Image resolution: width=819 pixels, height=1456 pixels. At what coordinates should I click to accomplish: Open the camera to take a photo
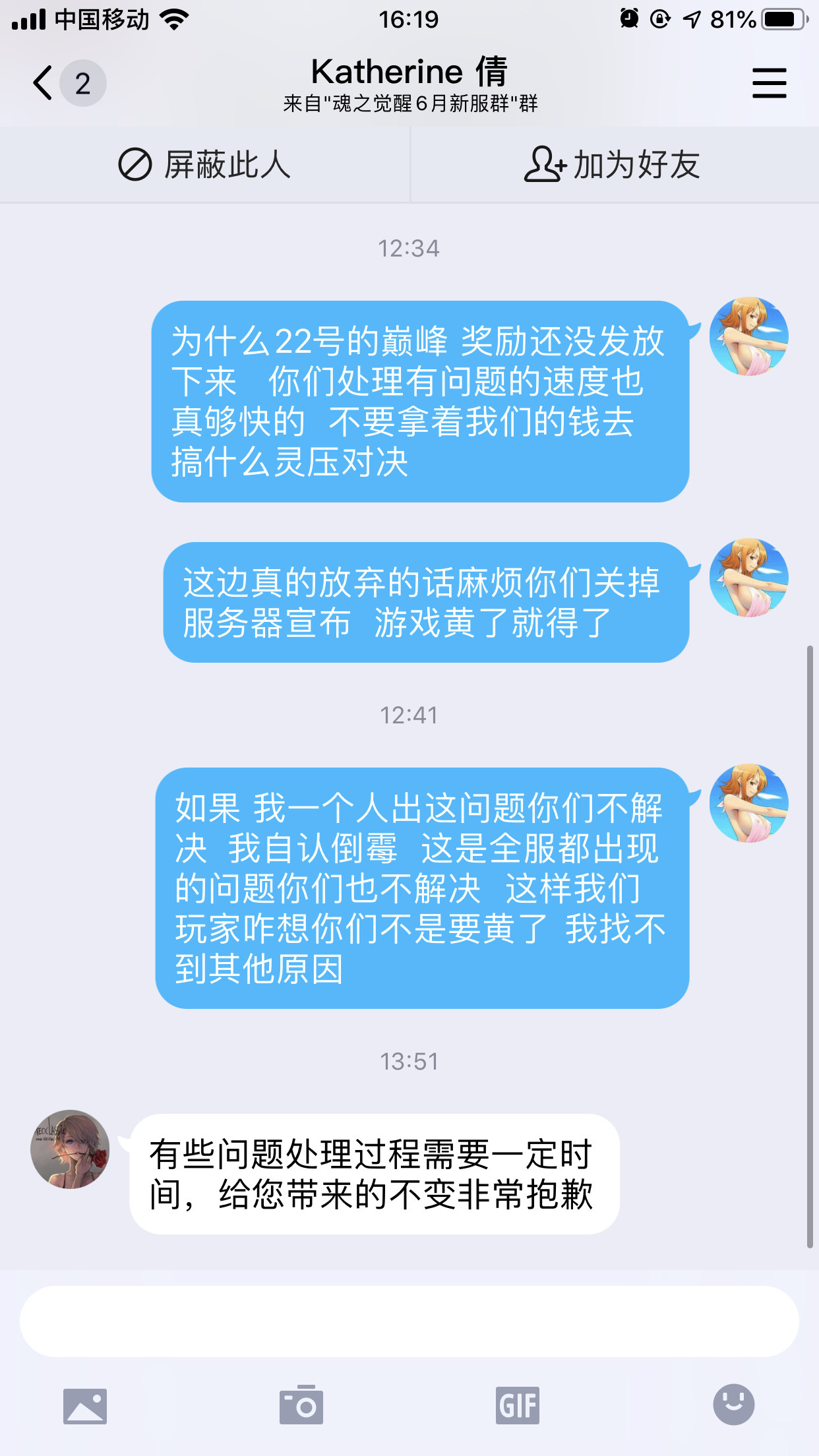(301, 1405)
